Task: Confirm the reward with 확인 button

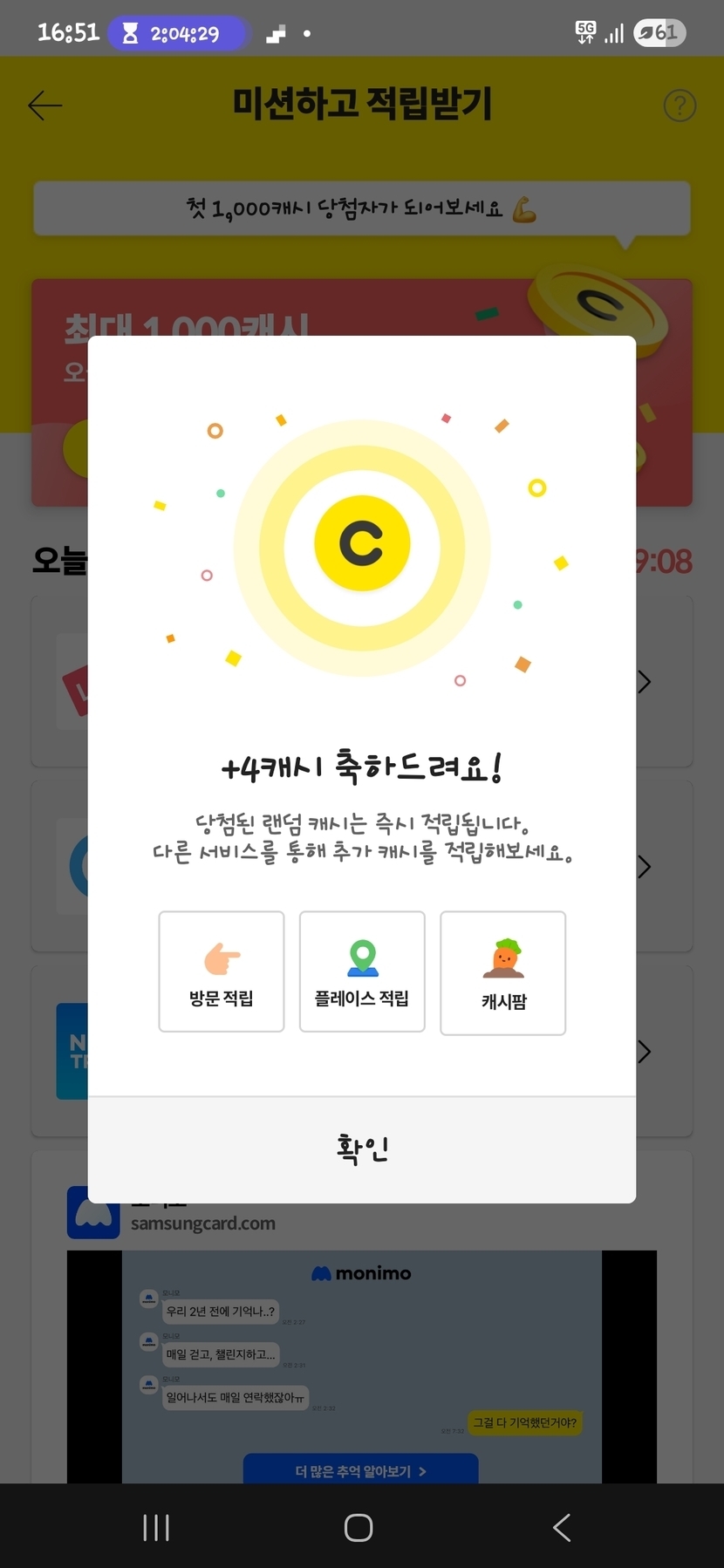Action: (x=361, y=1149)
